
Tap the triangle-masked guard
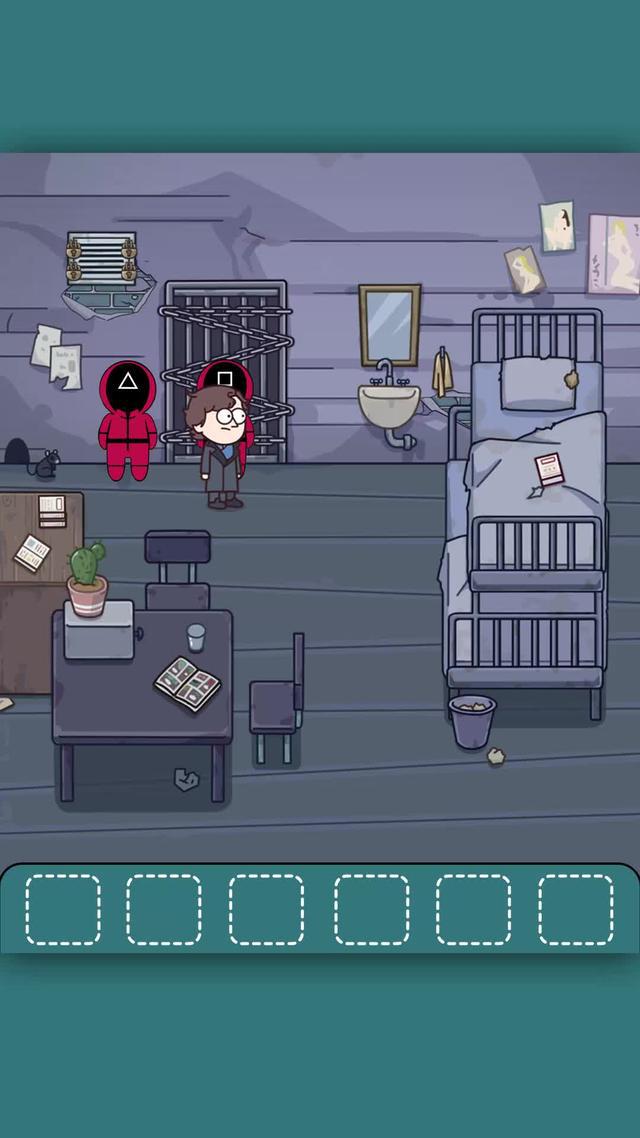click(128, 420)
